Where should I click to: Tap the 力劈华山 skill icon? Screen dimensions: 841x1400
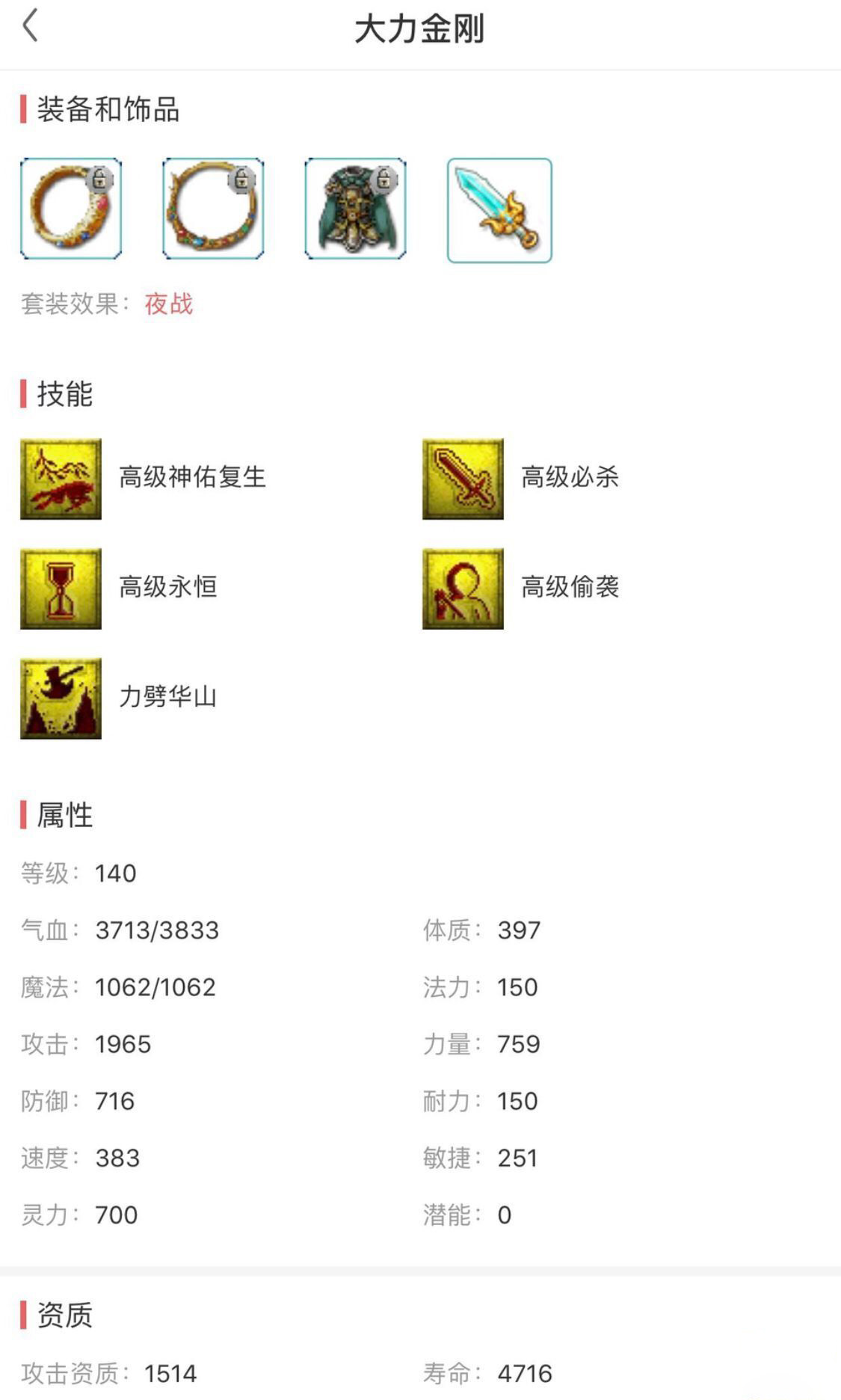tap(61, 699)
